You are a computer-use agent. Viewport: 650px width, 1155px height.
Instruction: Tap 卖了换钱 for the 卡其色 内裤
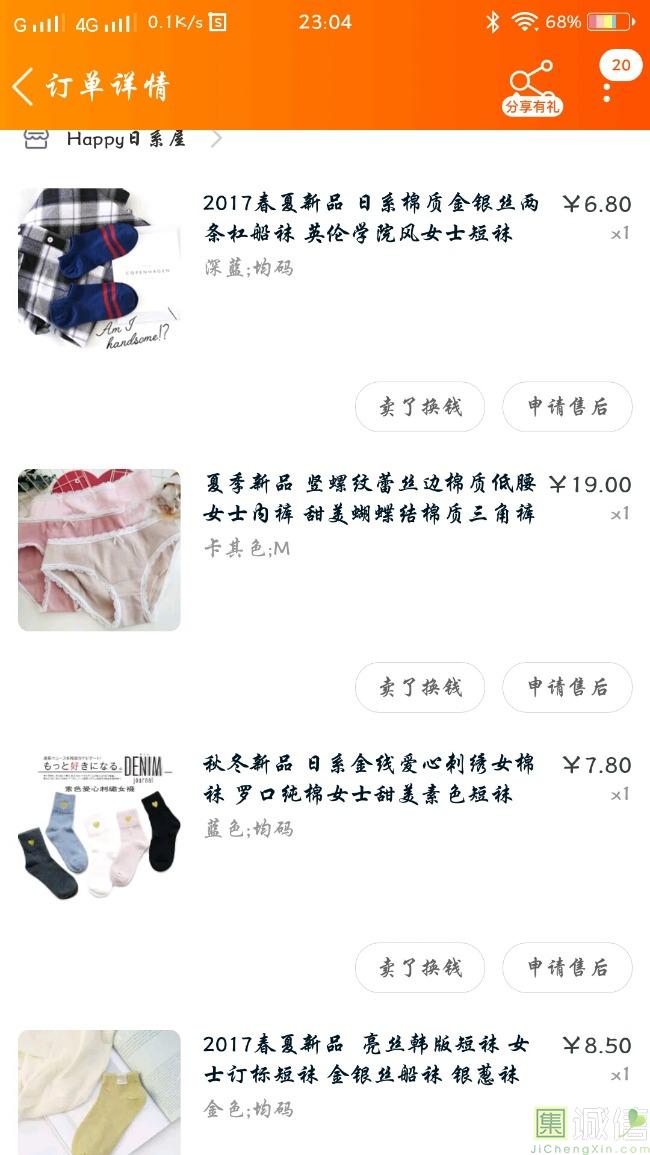pos(420,687)
